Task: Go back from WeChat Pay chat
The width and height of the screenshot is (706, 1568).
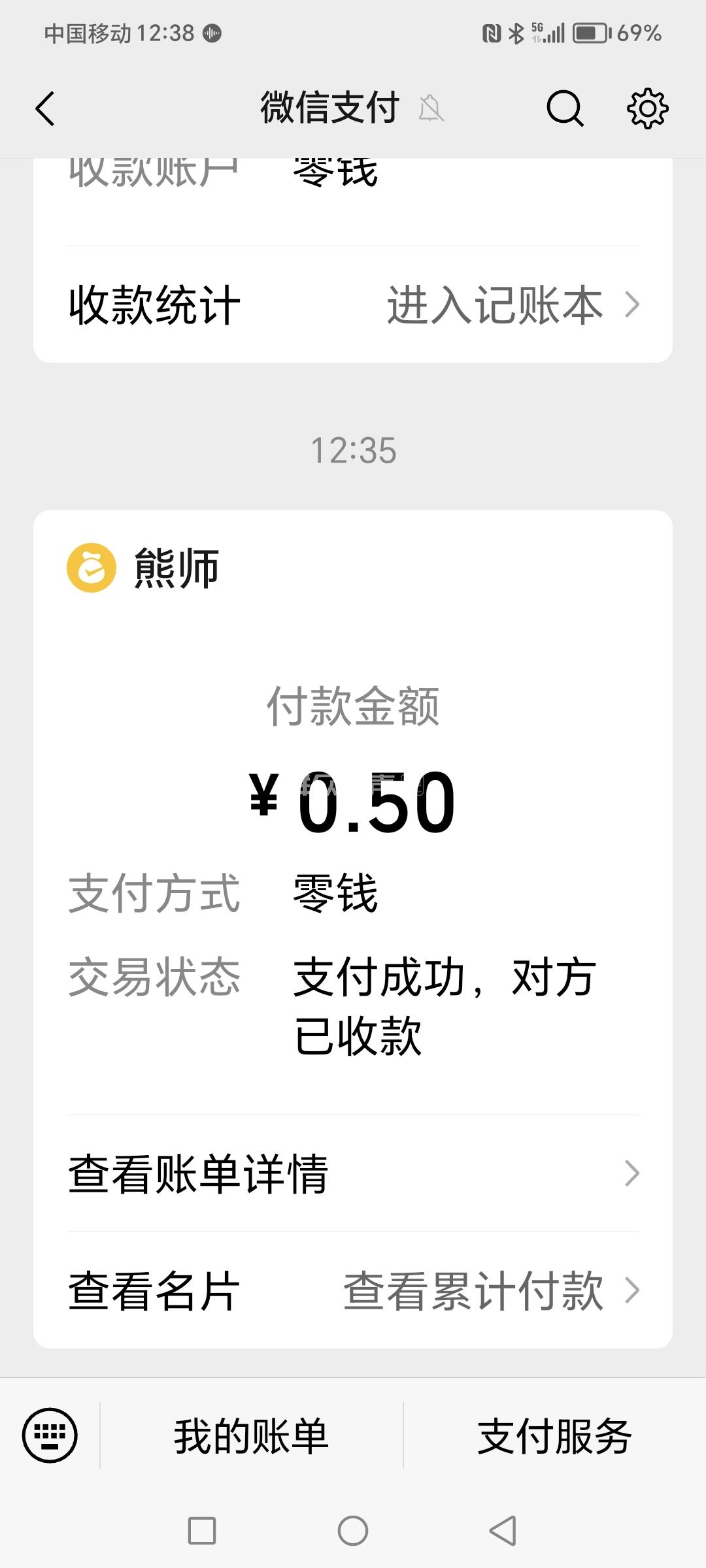Action: [44, 108]
